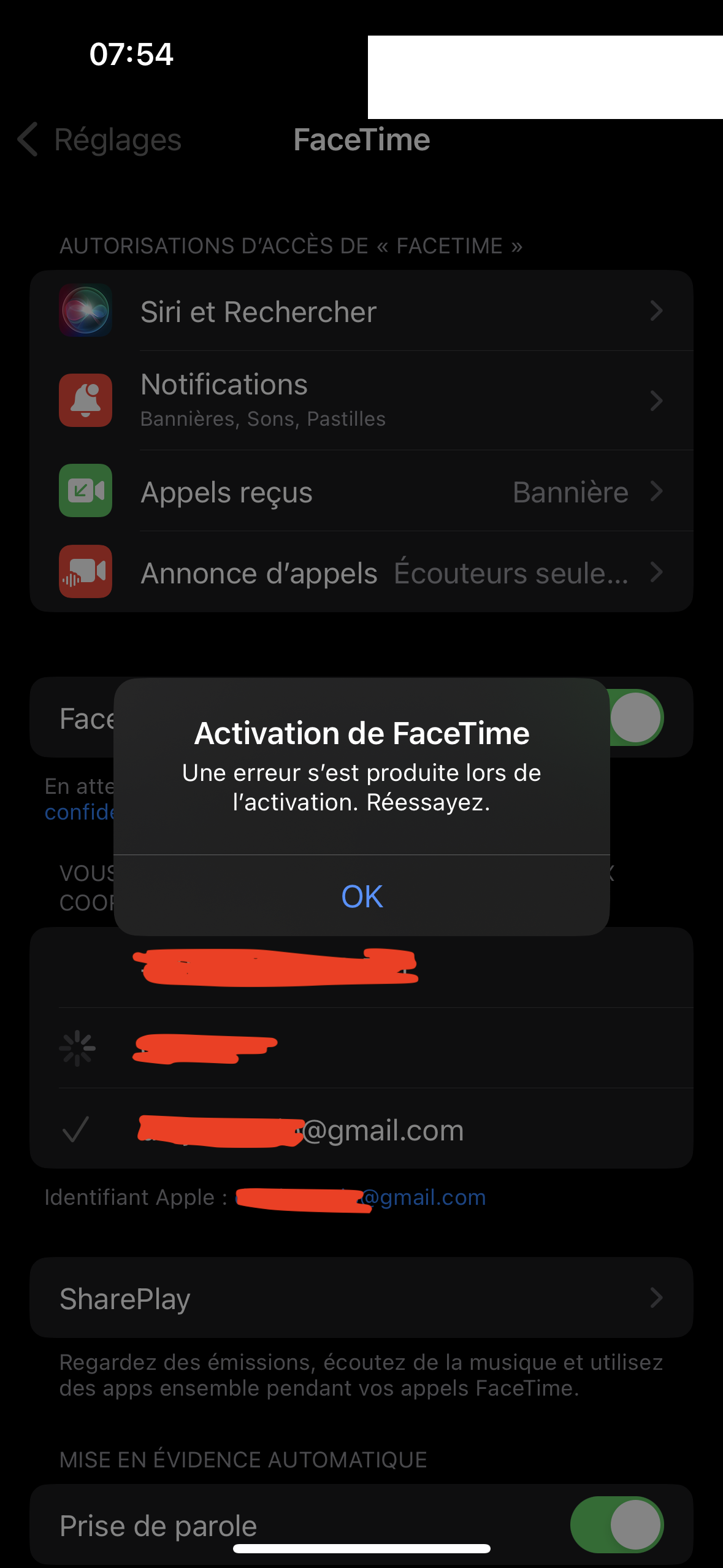The width and height of the screenshot is (723, 1568).
Task: Open Notifications settings for FaceTime
Action: [x=362, y=401]
